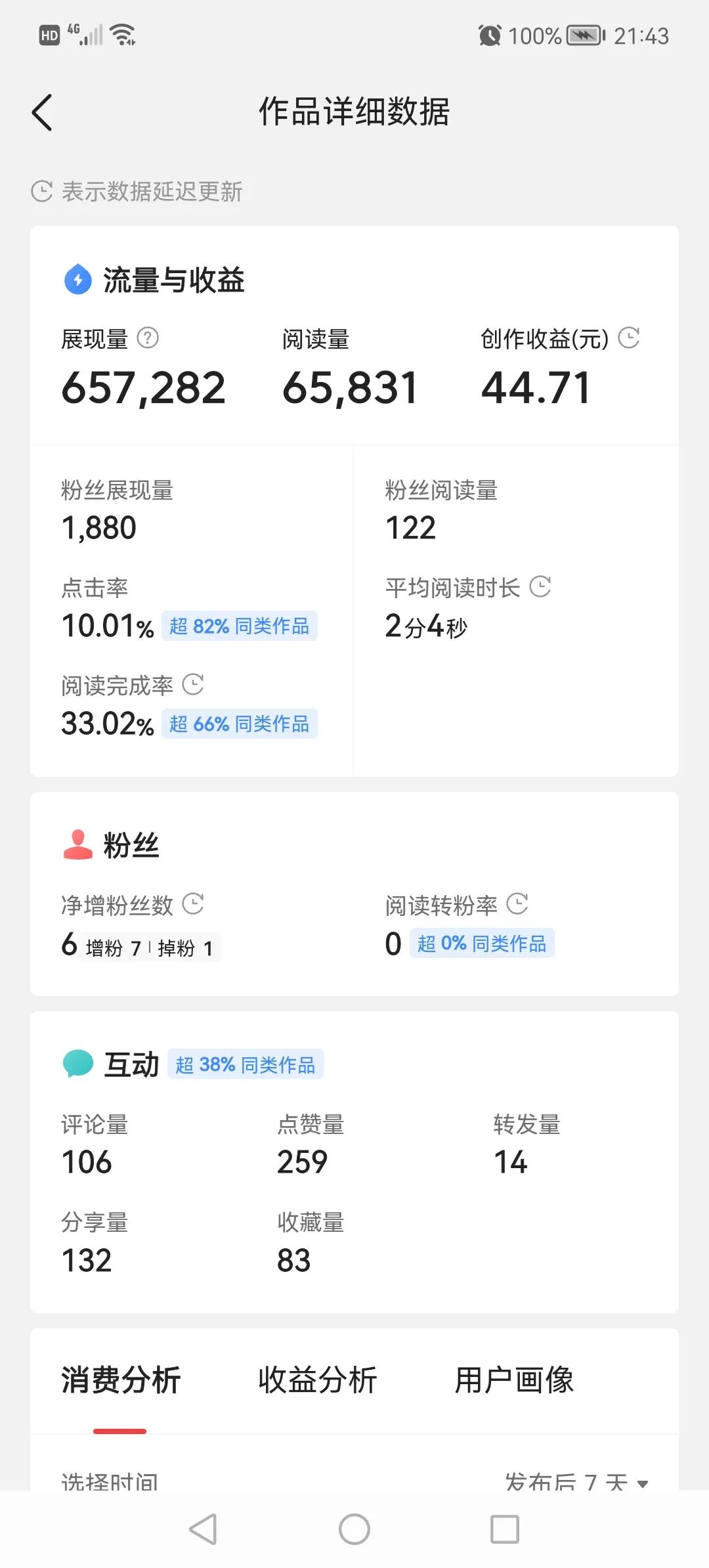The width and height of the screenshot is (709, 1568).
Task: Open the 发布后7天 time range dropdown
Action: [x=576, y=1482]
